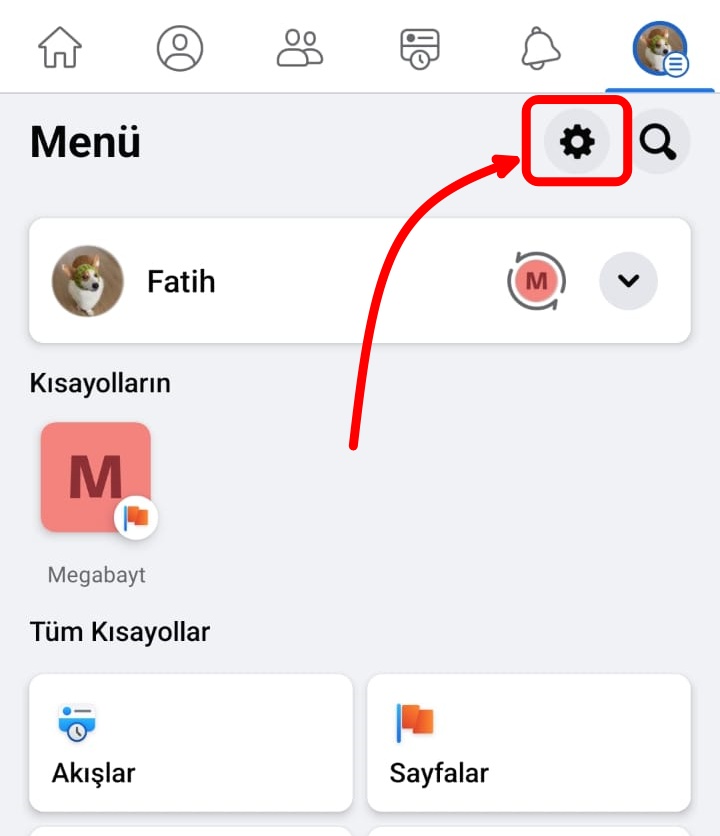
Task: Tap the Fatih name to open profile
Action: [x=181, y=281]
